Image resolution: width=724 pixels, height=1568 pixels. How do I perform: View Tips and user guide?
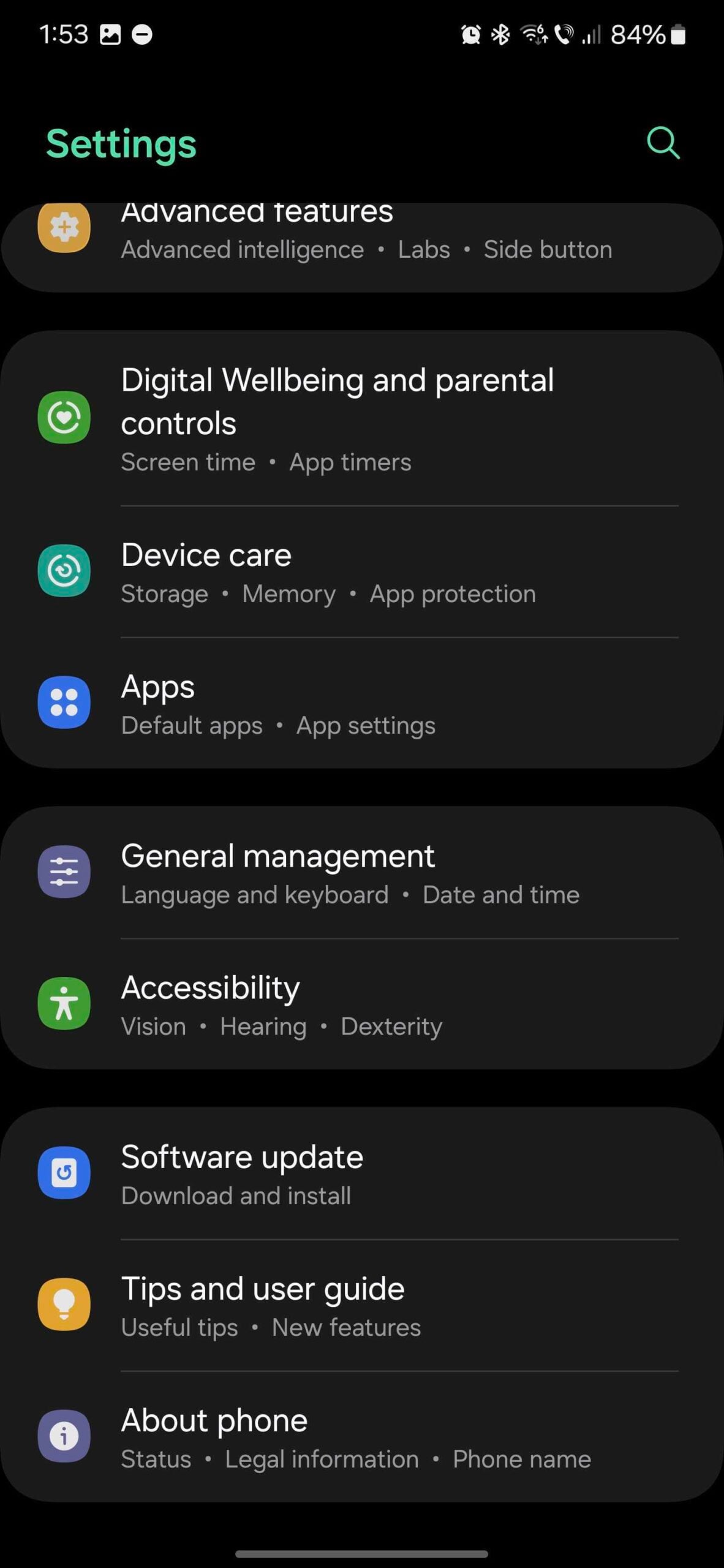pos(361,1305)
